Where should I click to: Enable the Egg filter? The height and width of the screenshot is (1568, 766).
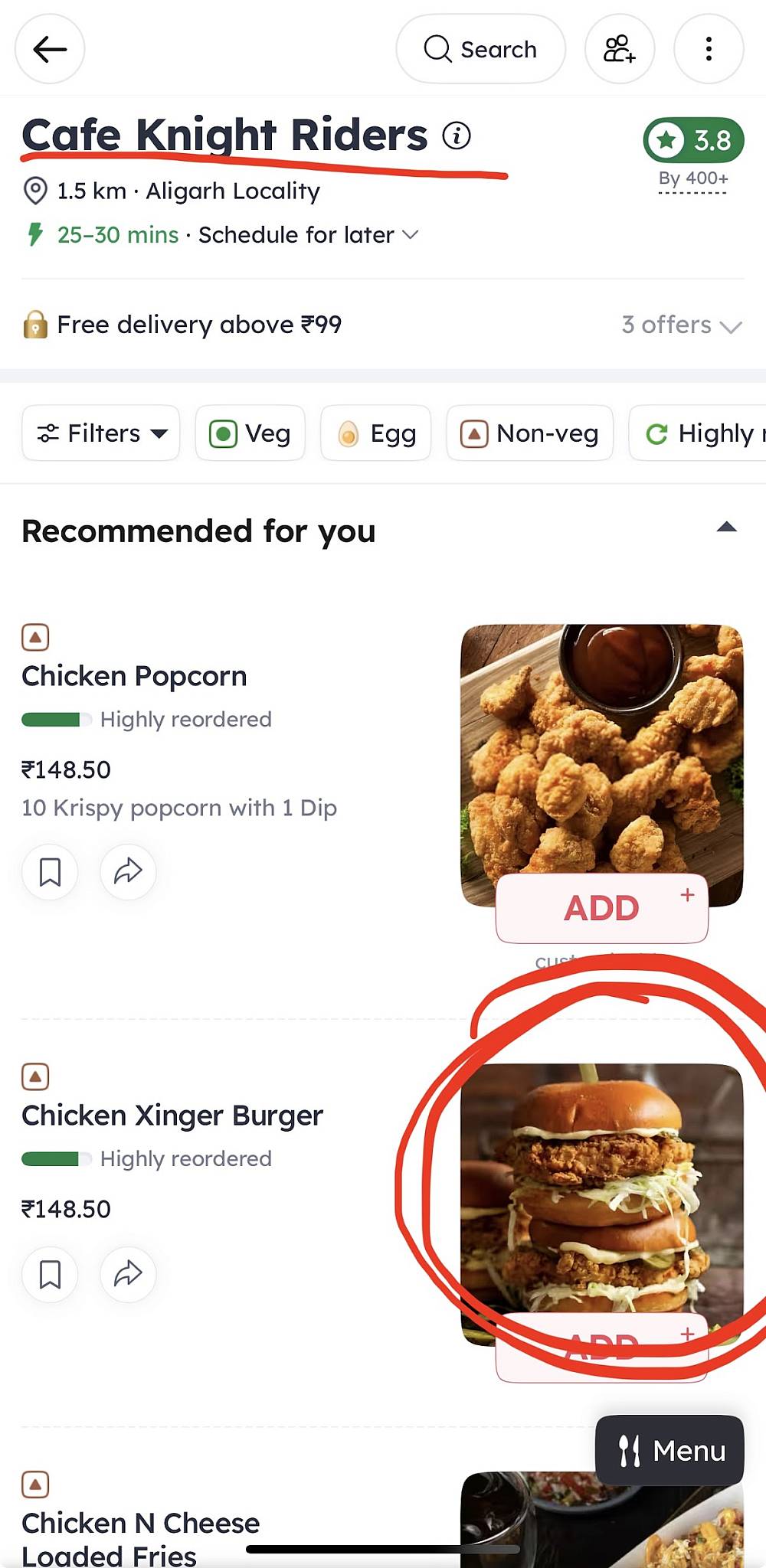point(375,433)
